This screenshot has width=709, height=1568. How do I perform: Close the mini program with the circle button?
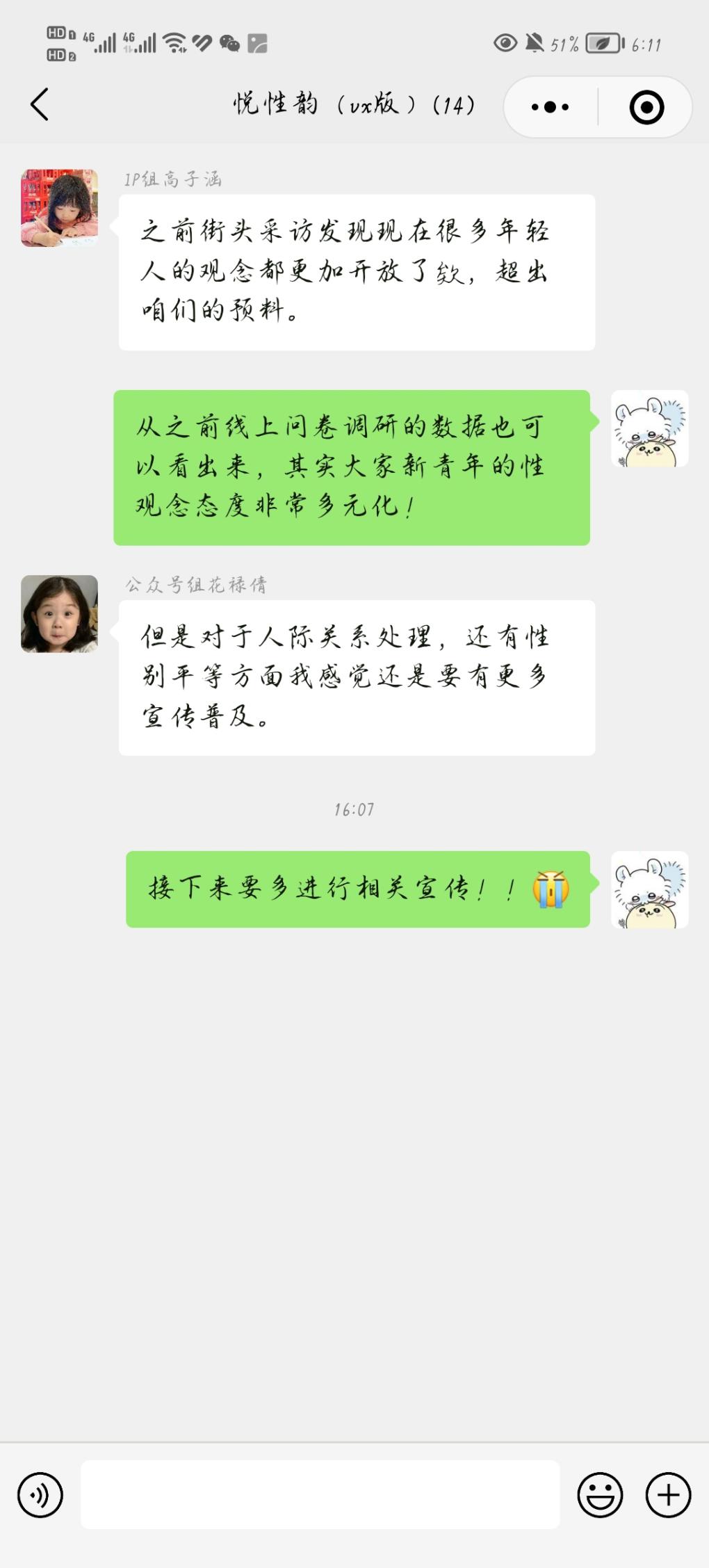click(x=646, y=107)
